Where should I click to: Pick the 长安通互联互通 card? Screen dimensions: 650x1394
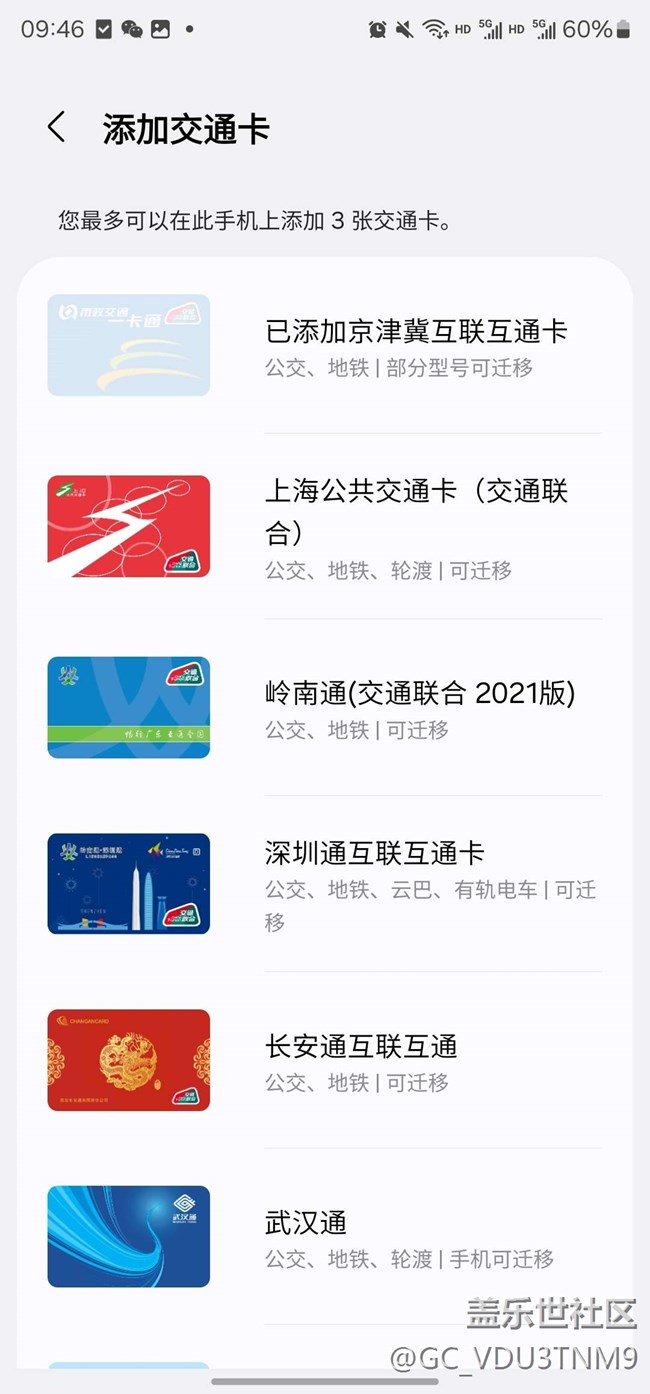[x=361, y=1061]
